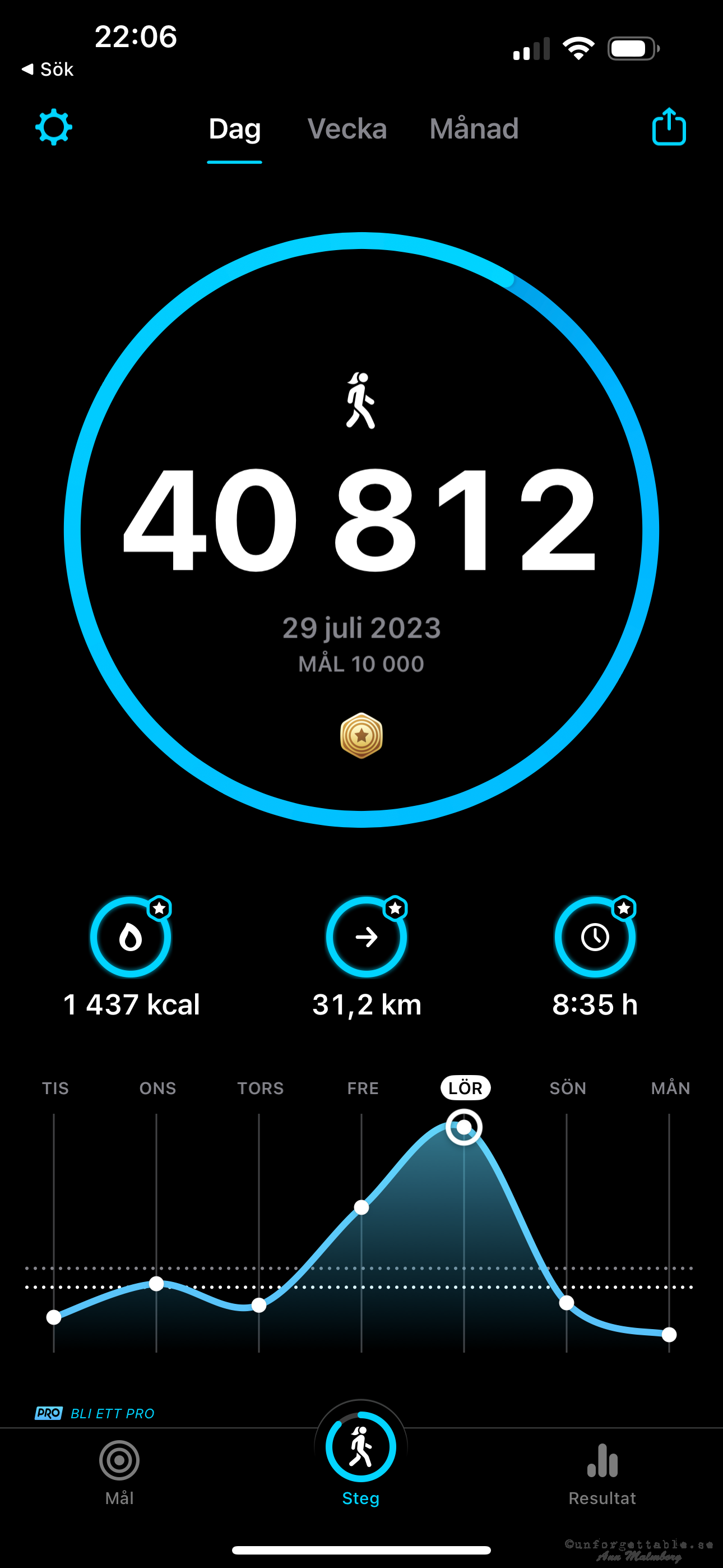Viewport: 723px width, 1568px height.
Task: Open the Resultat tab
Action: pos(602,1473)
